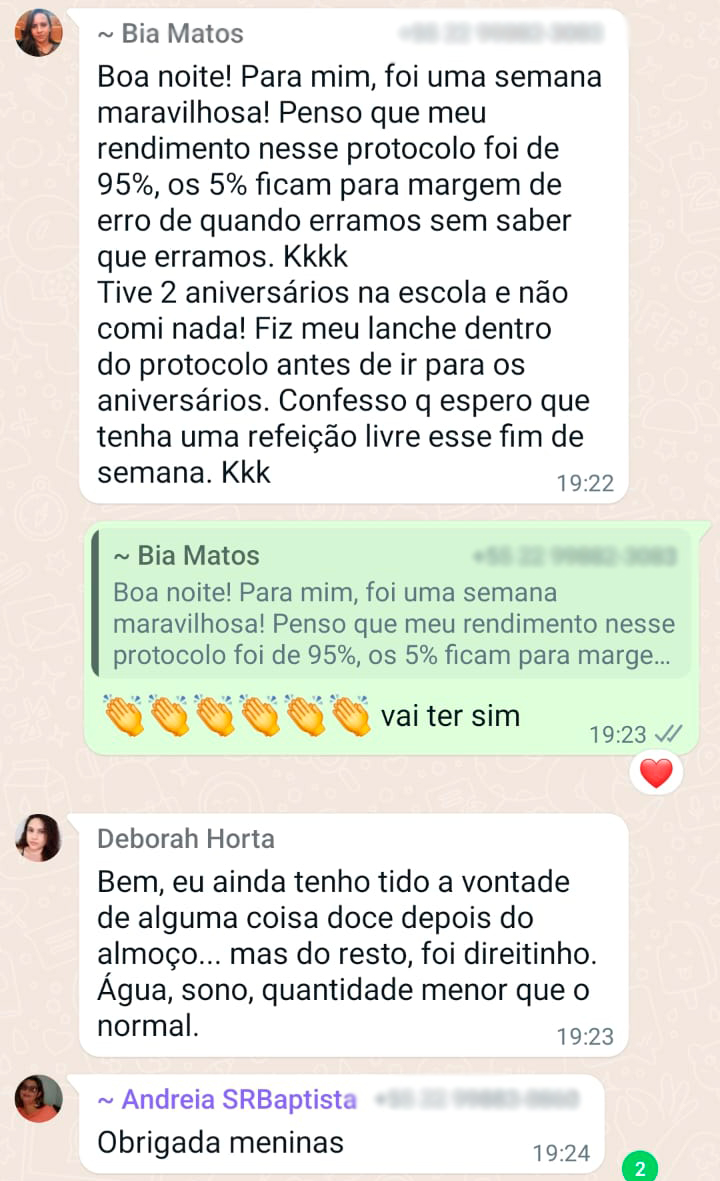
Task: Tap the name ~ Andreia SRBaptista
Action: [x=227, y=1099]
